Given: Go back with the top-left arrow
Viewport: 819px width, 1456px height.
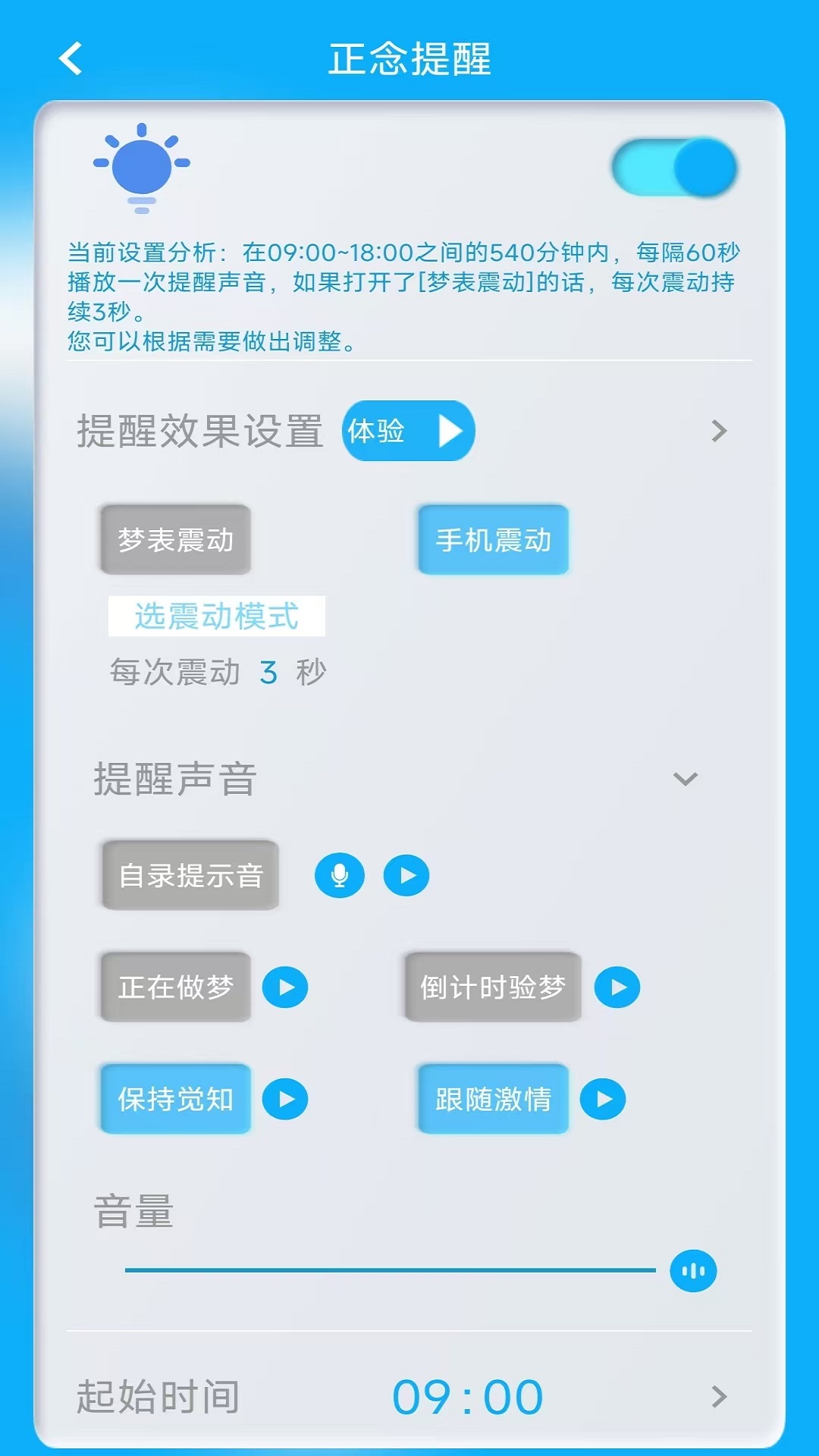Looking at the screenshot, I should [71, 58].
